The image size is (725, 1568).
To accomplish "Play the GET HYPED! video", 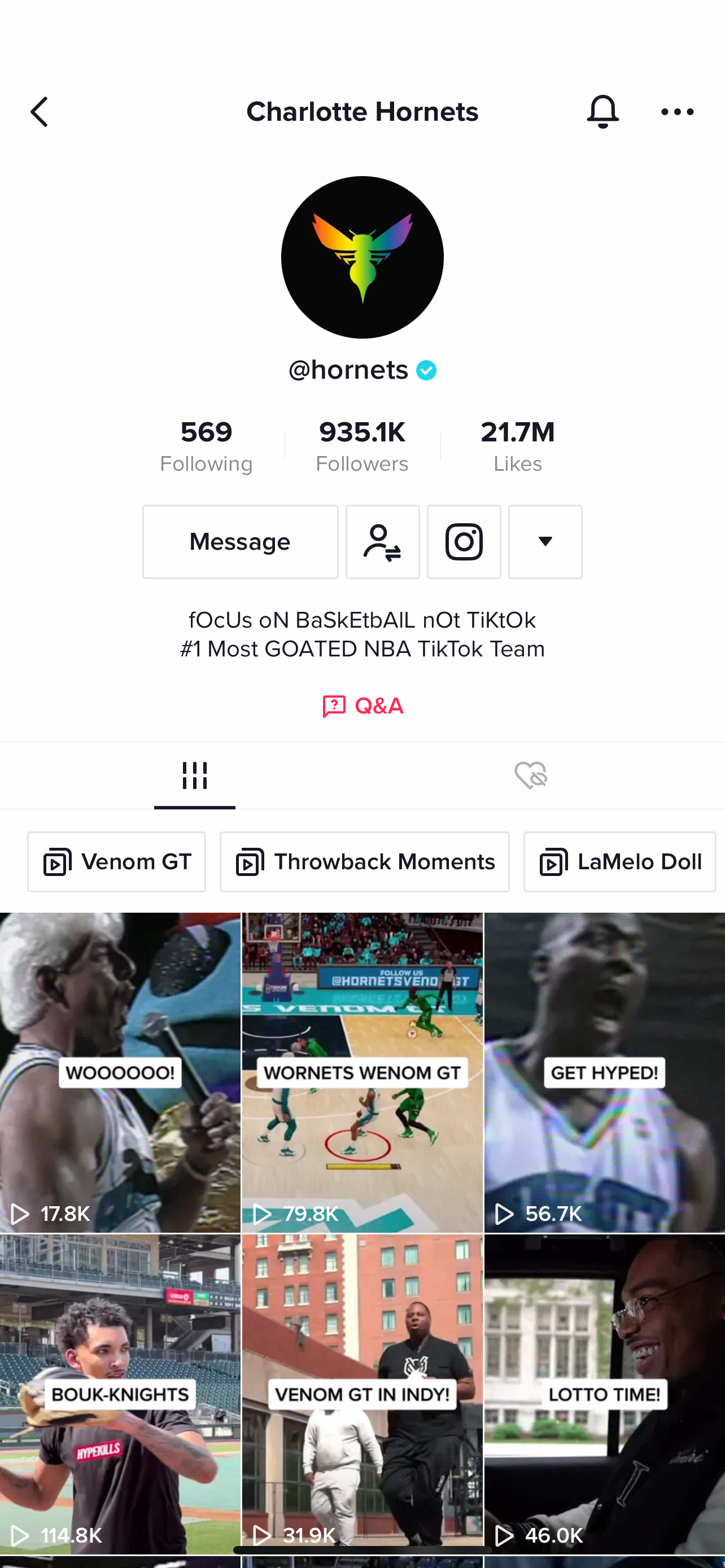I will (x=605, y=1072).
